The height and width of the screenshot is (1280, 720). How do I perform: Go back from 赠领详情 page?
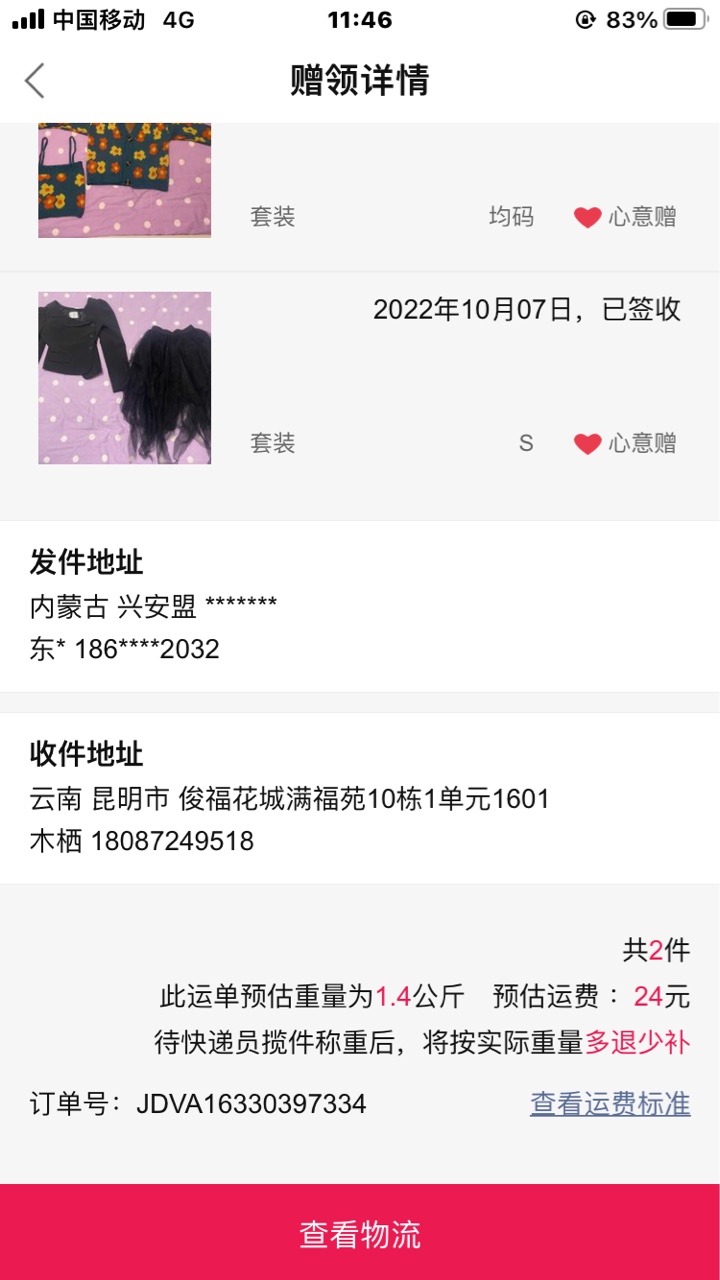tap(35, 81)
